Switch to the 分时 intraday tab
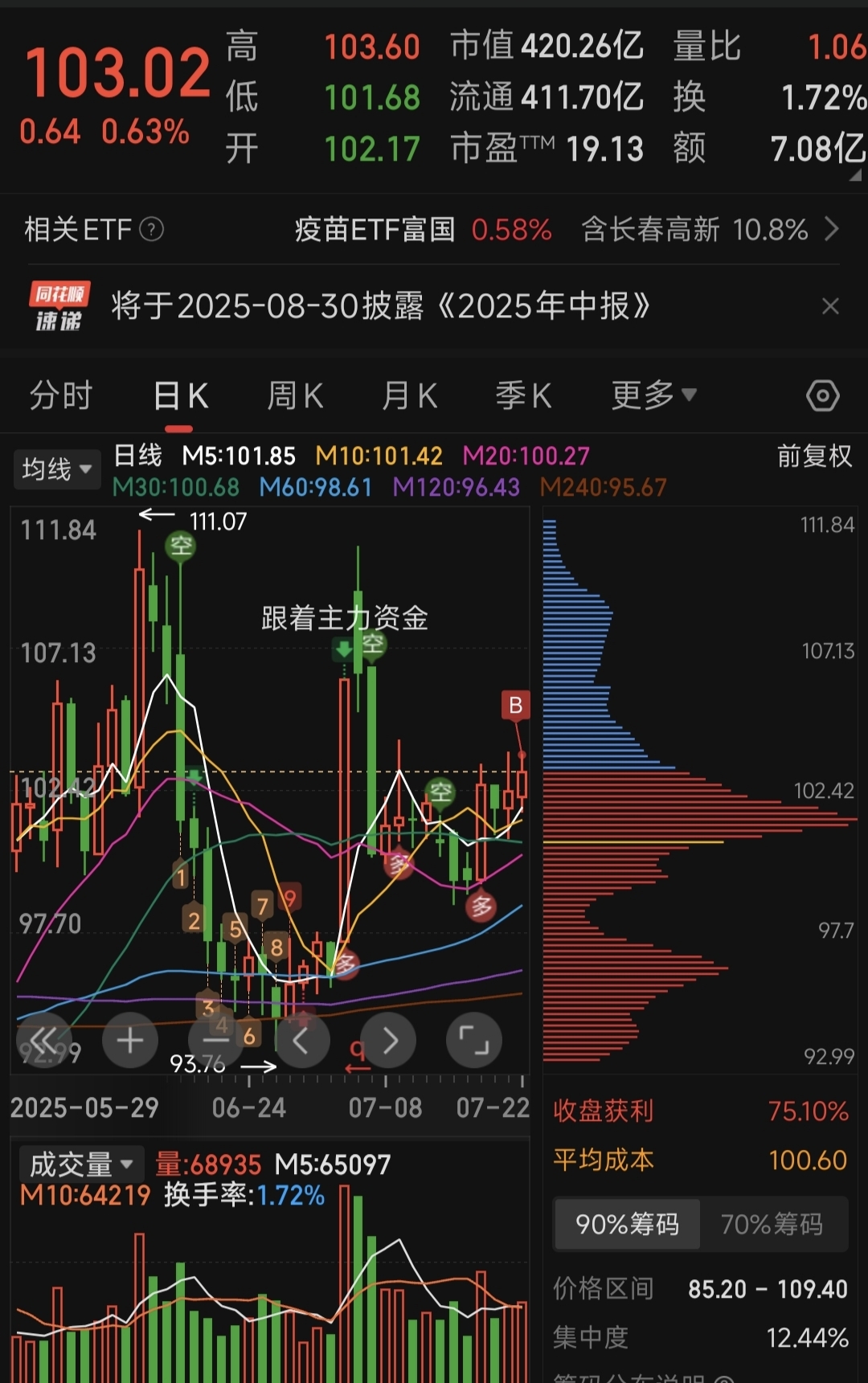 coord(60,395)
